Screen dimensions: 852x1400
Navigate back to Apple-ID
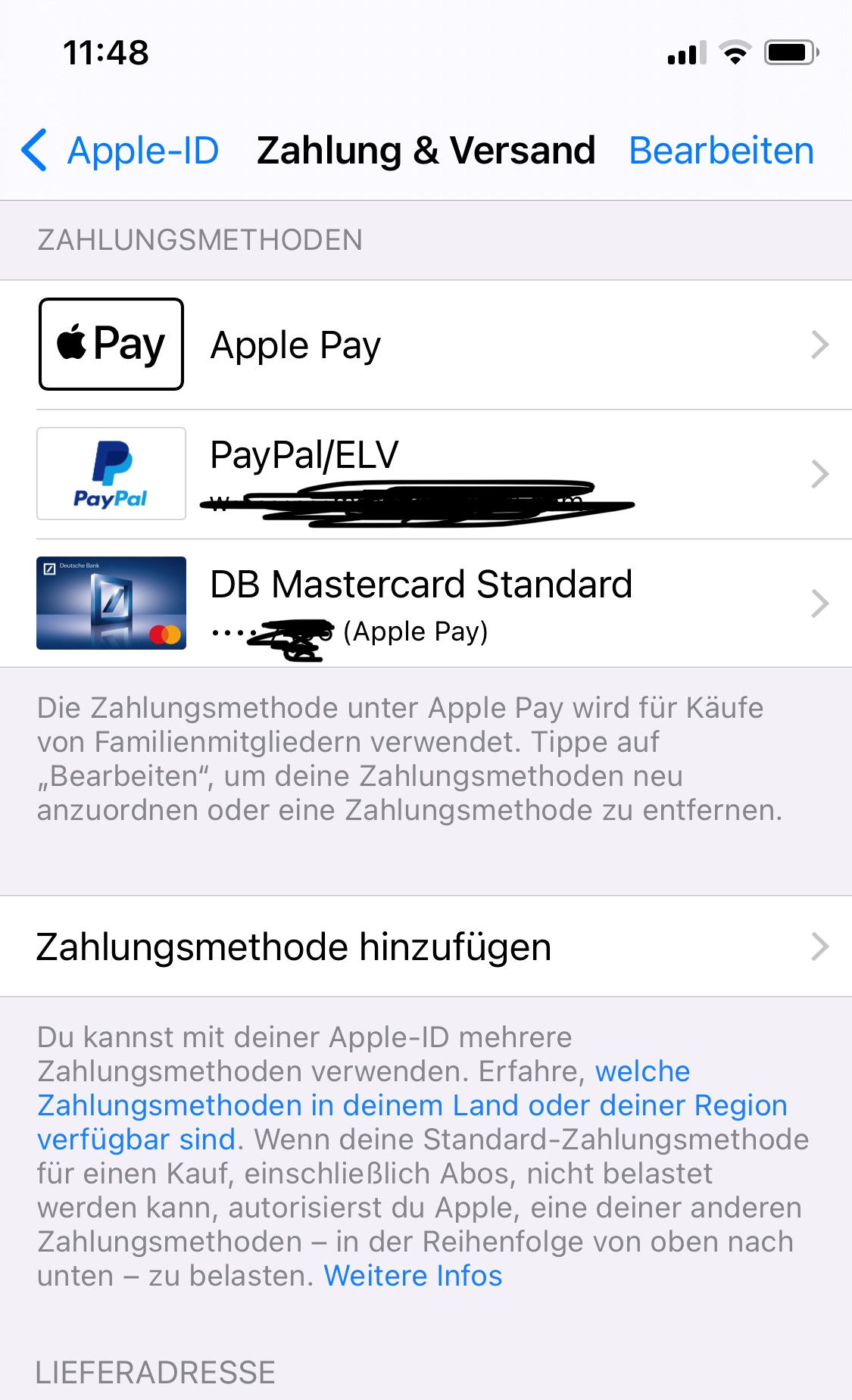click(141, 150)
